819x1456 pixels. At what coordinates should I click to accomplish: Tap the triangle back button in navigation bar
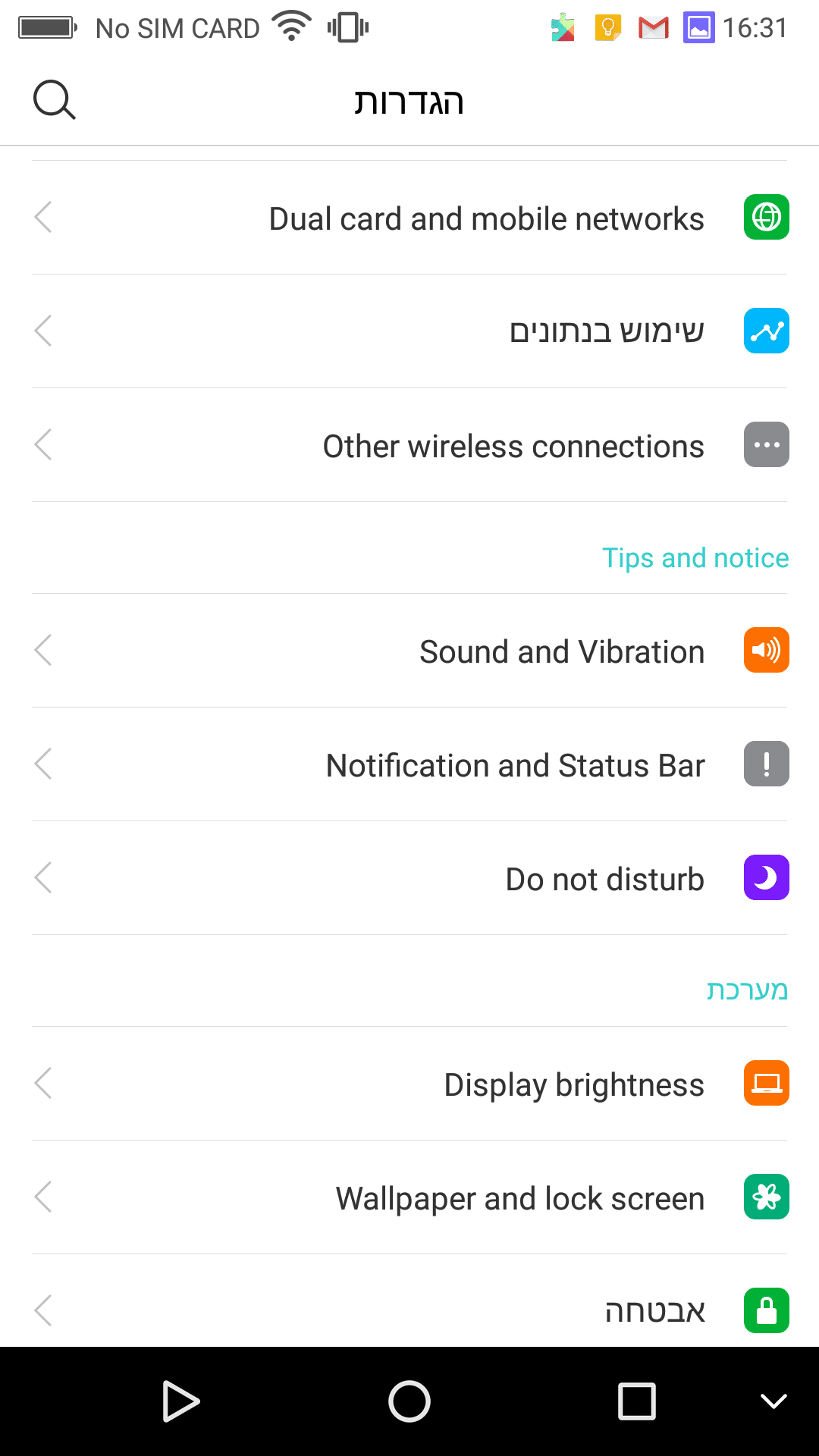(x=180, y=1401)
